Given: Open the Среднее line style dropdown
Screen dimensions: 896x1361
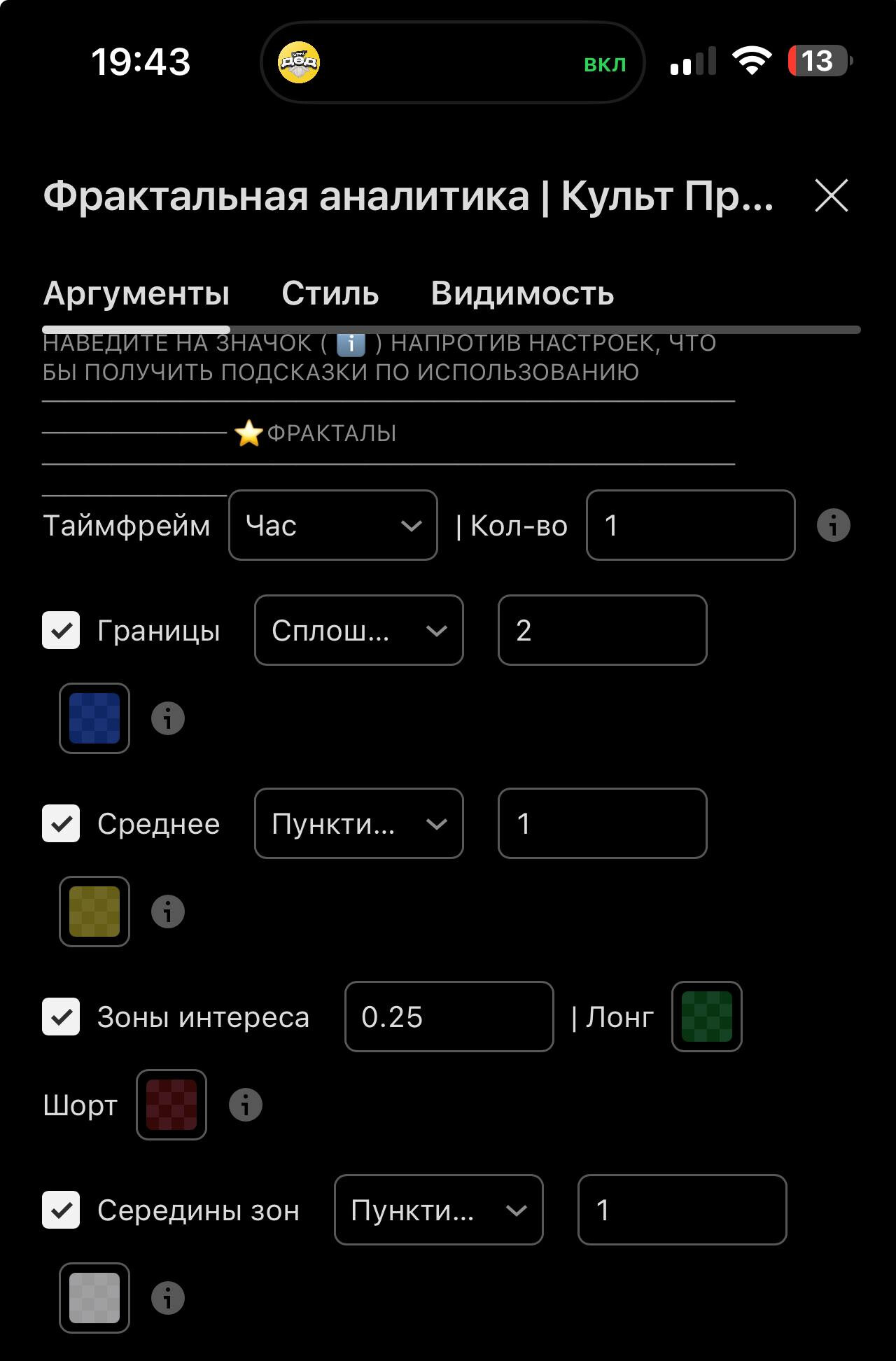Looking at the screenshot, I should click(358, 823).
